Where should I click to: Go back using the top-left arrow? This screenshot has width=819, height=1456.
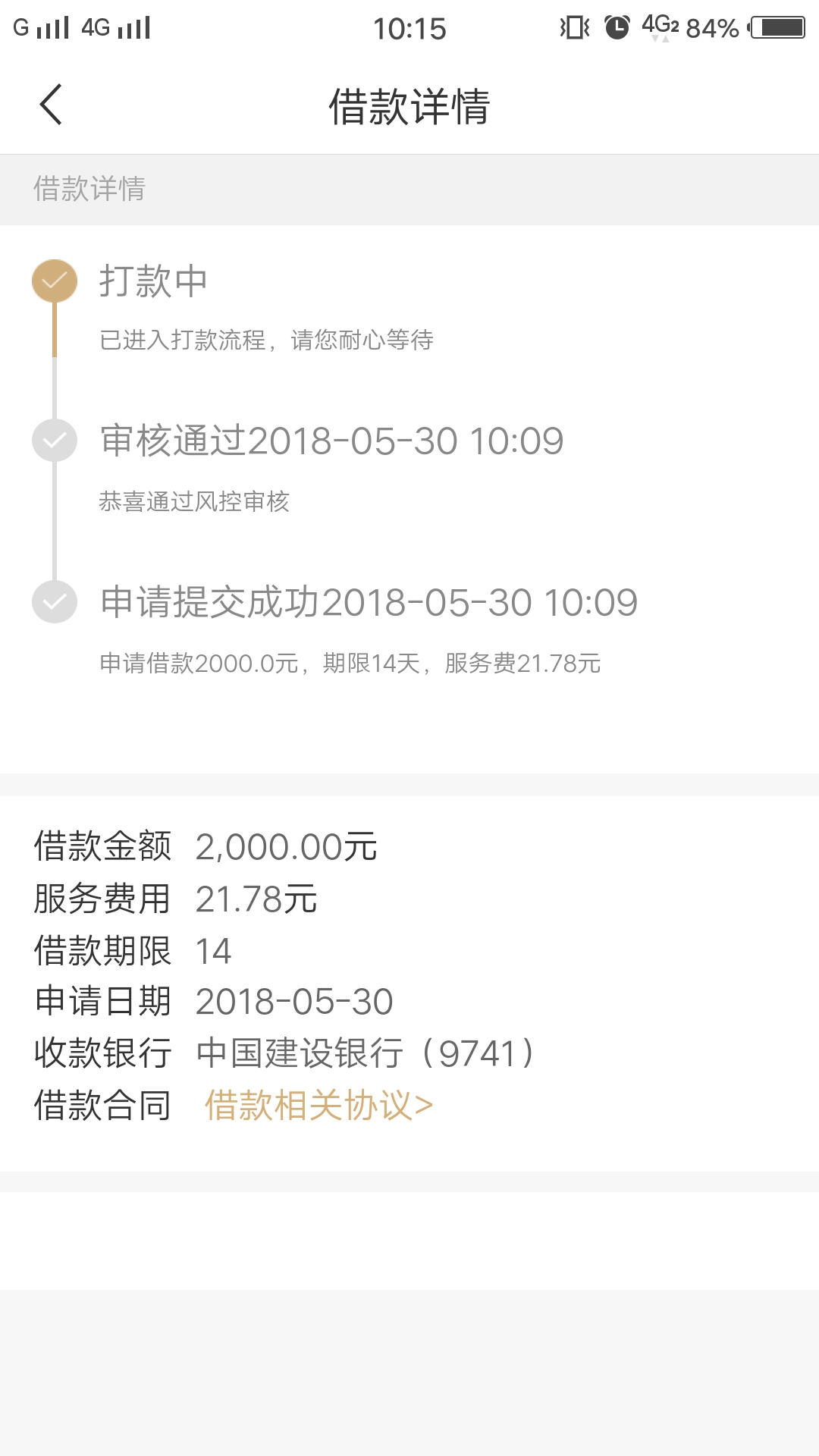[51, 105]
